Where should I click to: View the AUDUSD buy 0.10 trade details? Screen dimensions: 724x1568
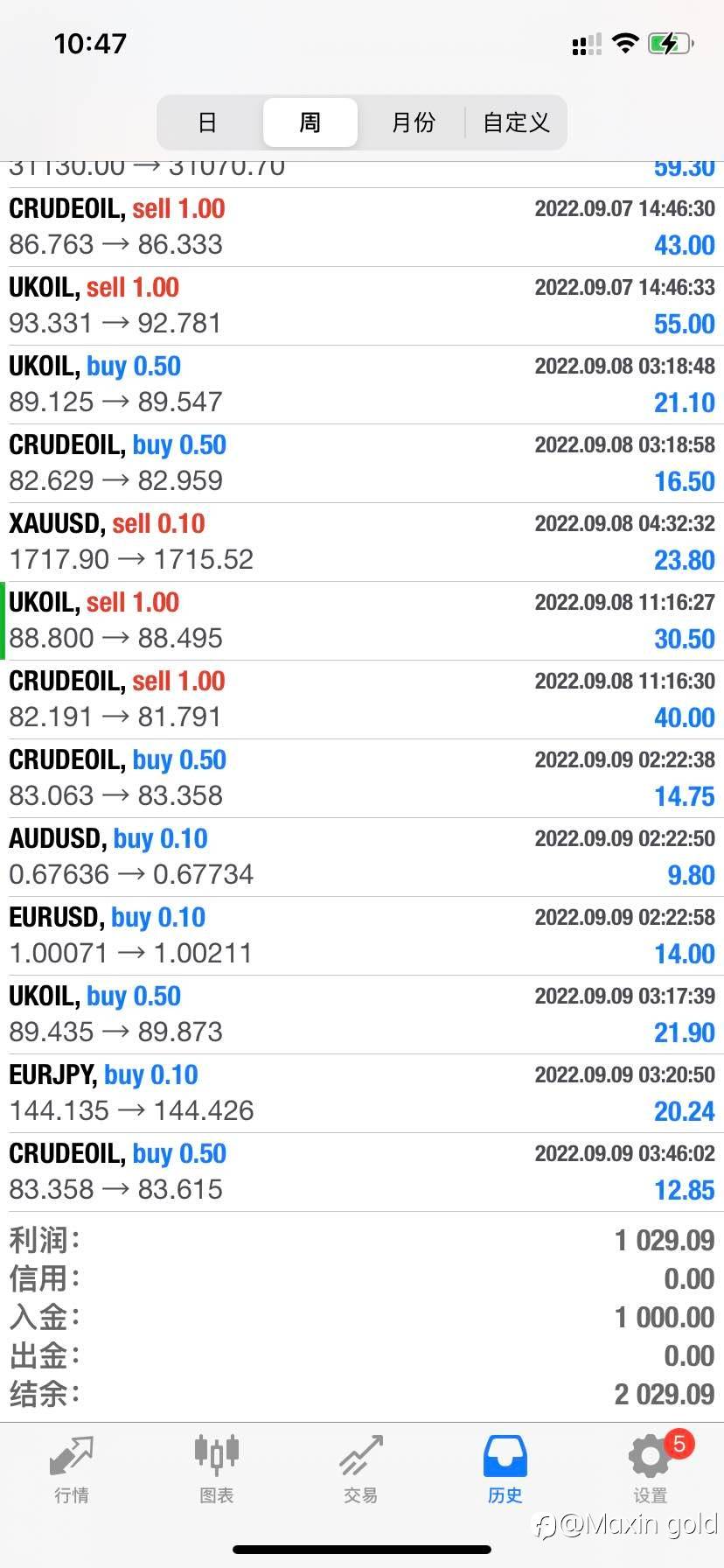362,857
